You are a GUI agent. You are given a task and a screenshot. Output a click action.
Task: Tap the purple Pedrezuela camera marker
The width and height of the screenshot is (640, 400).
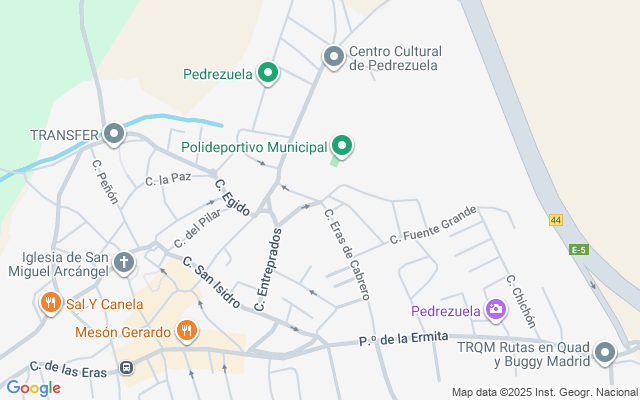(496, 310)
